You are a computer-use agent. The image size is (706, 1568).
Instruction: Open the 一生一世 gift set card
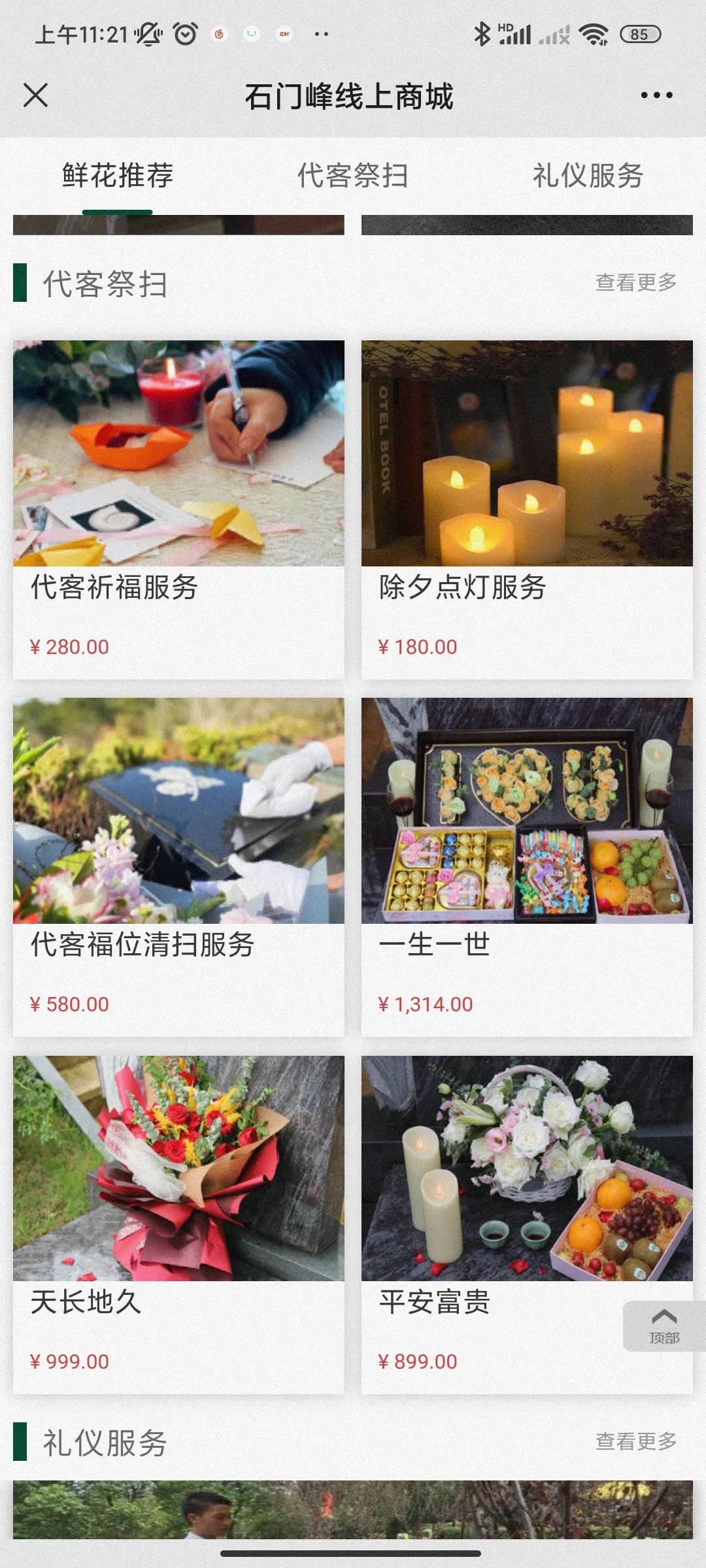pos(527,866)
